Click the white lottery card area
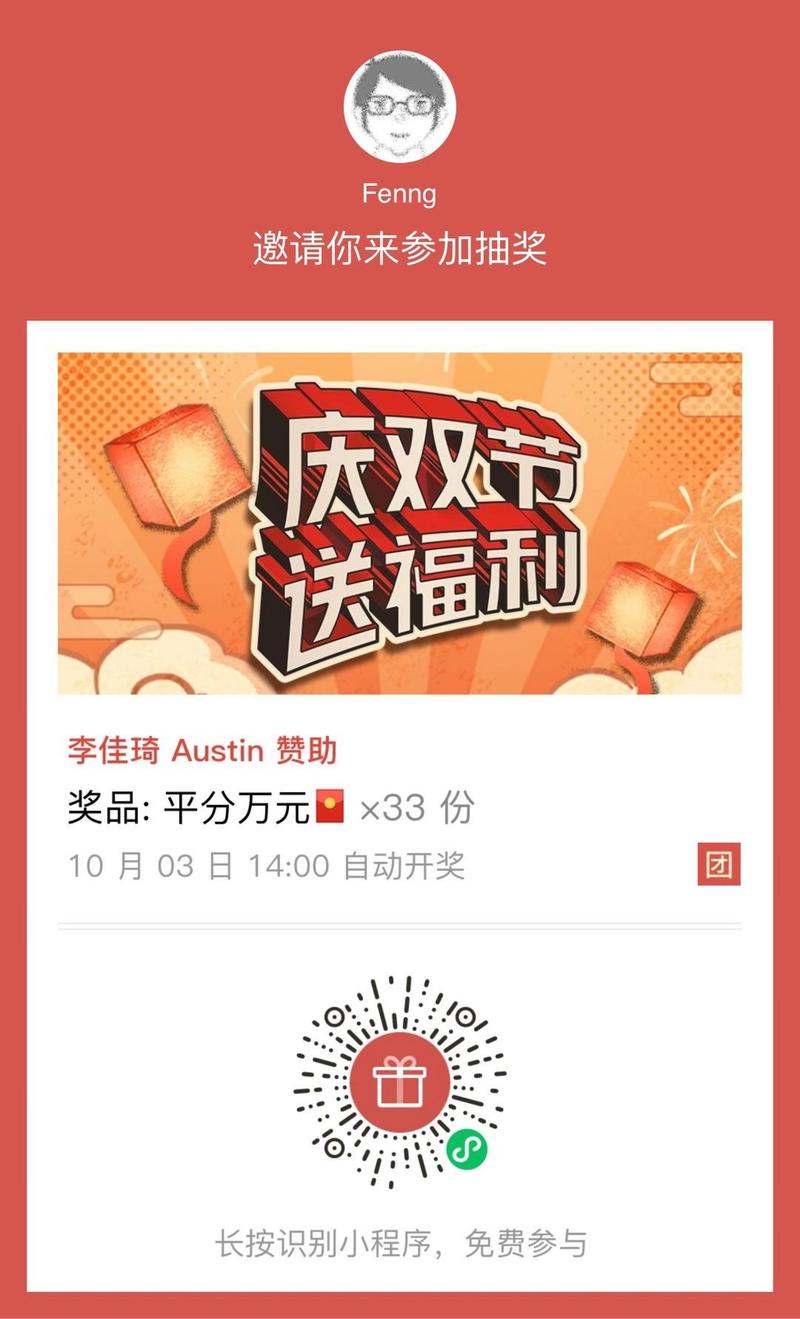 (x=400, y=940)
